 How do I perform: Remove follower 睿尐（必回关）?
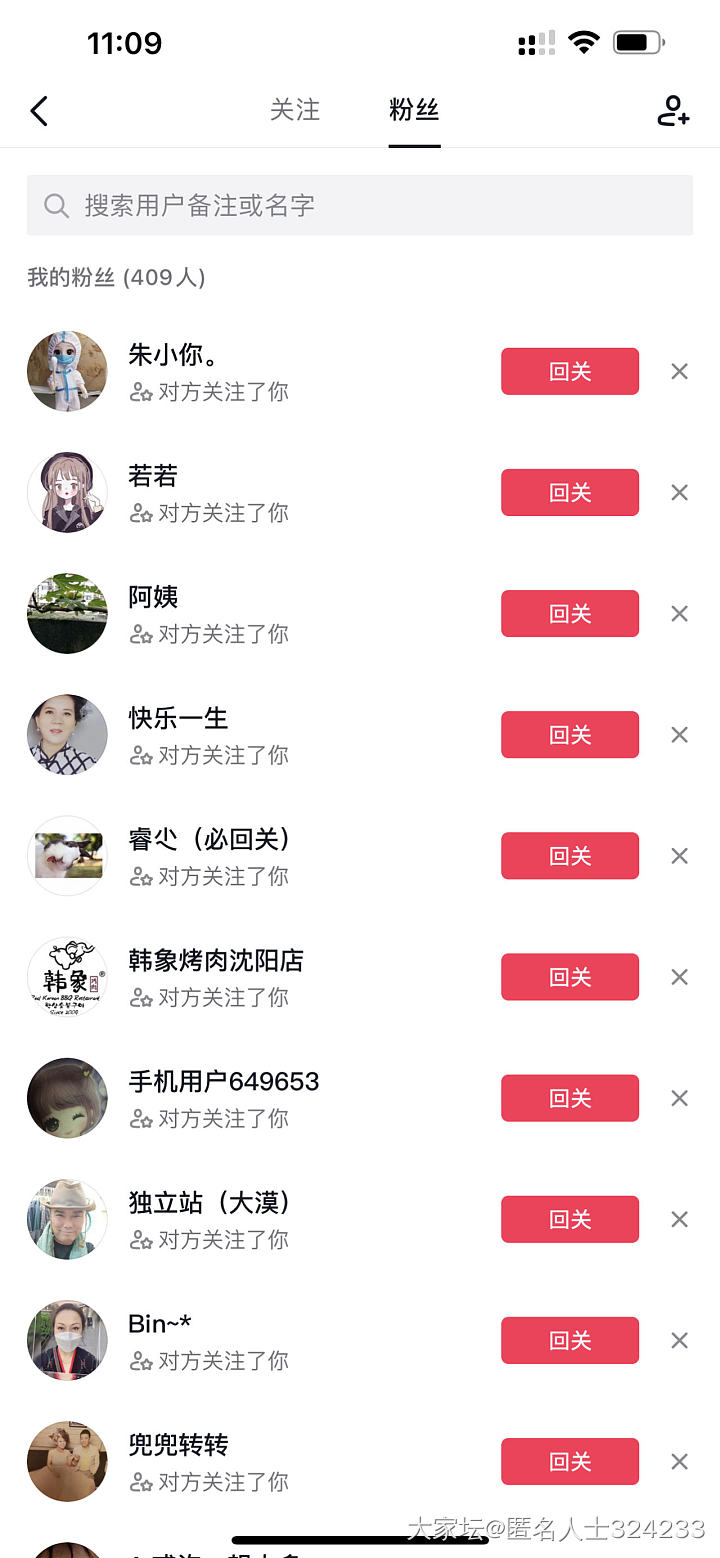(679, 856)
